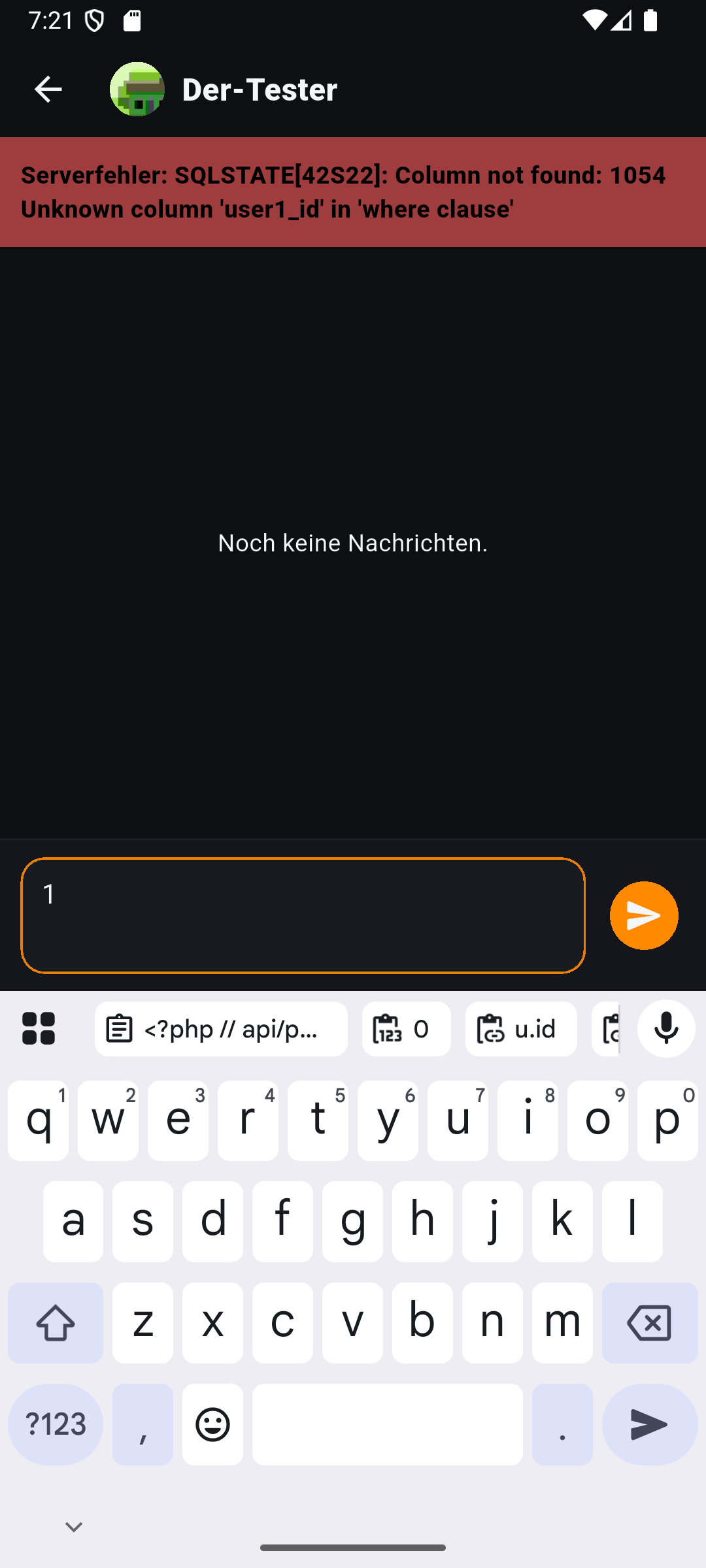Switch keyboard to ?123 symbols
Screen dimensions: 706x1568
click(x=56, y=1424)
